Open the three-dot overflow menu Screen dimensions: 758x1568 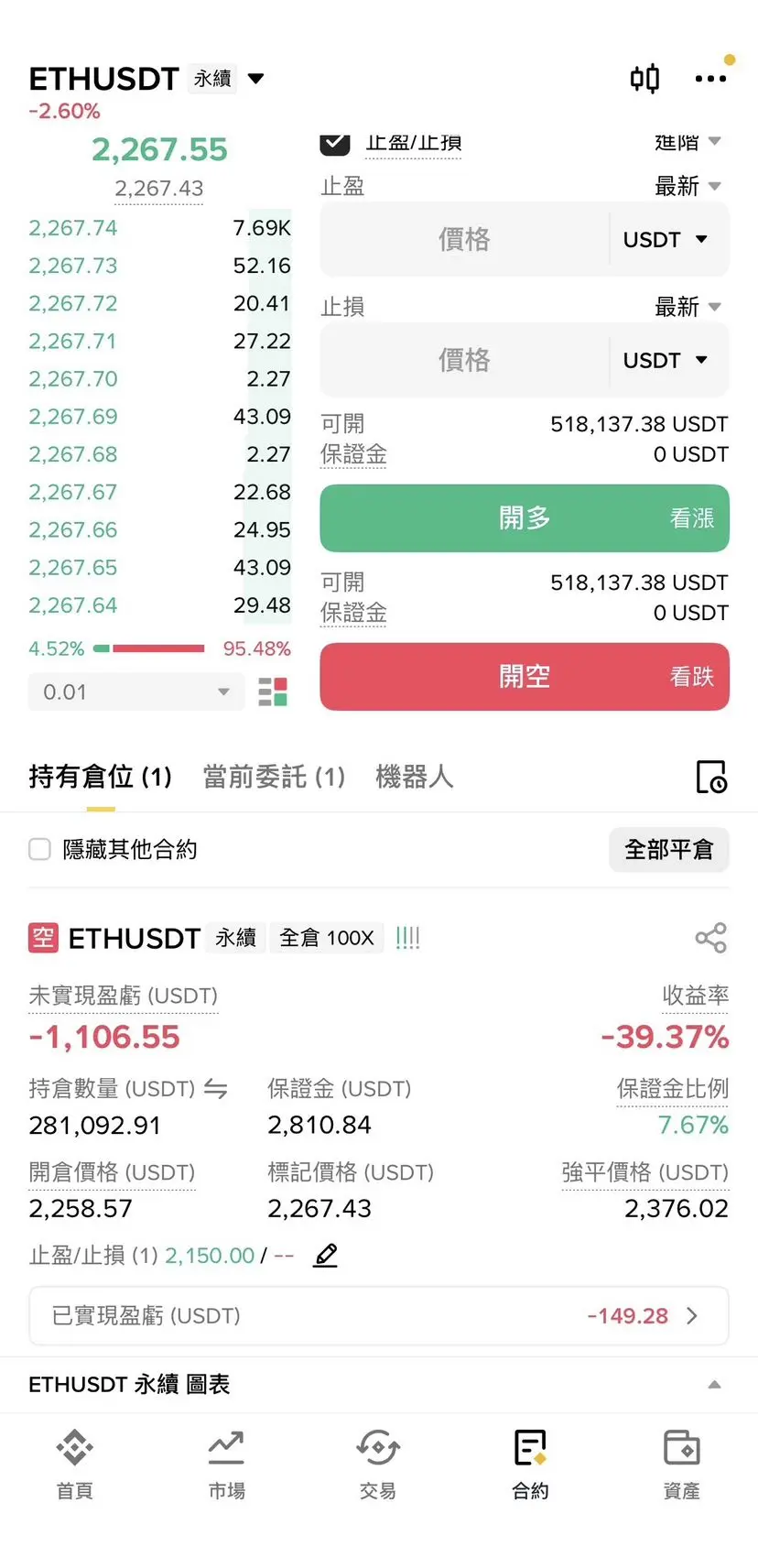pyautogui.click(x=710, y=79)
